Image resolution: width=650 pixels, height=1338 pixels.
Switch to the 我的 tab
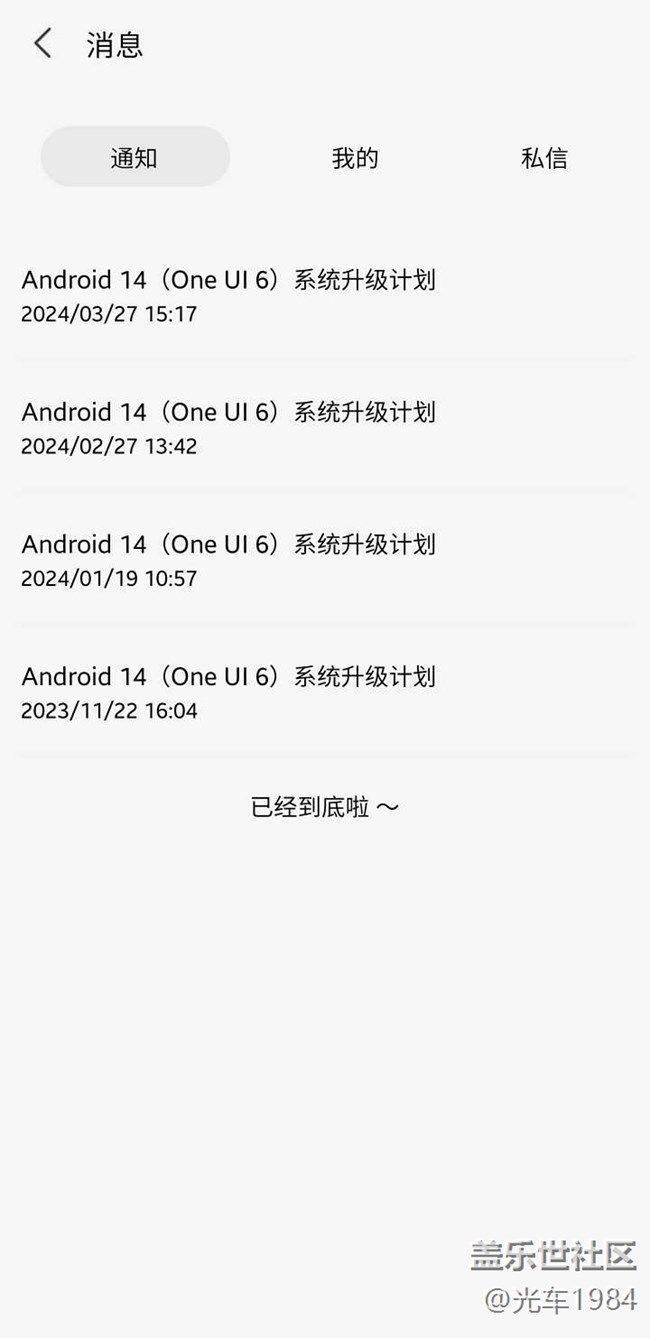point(355,158)
